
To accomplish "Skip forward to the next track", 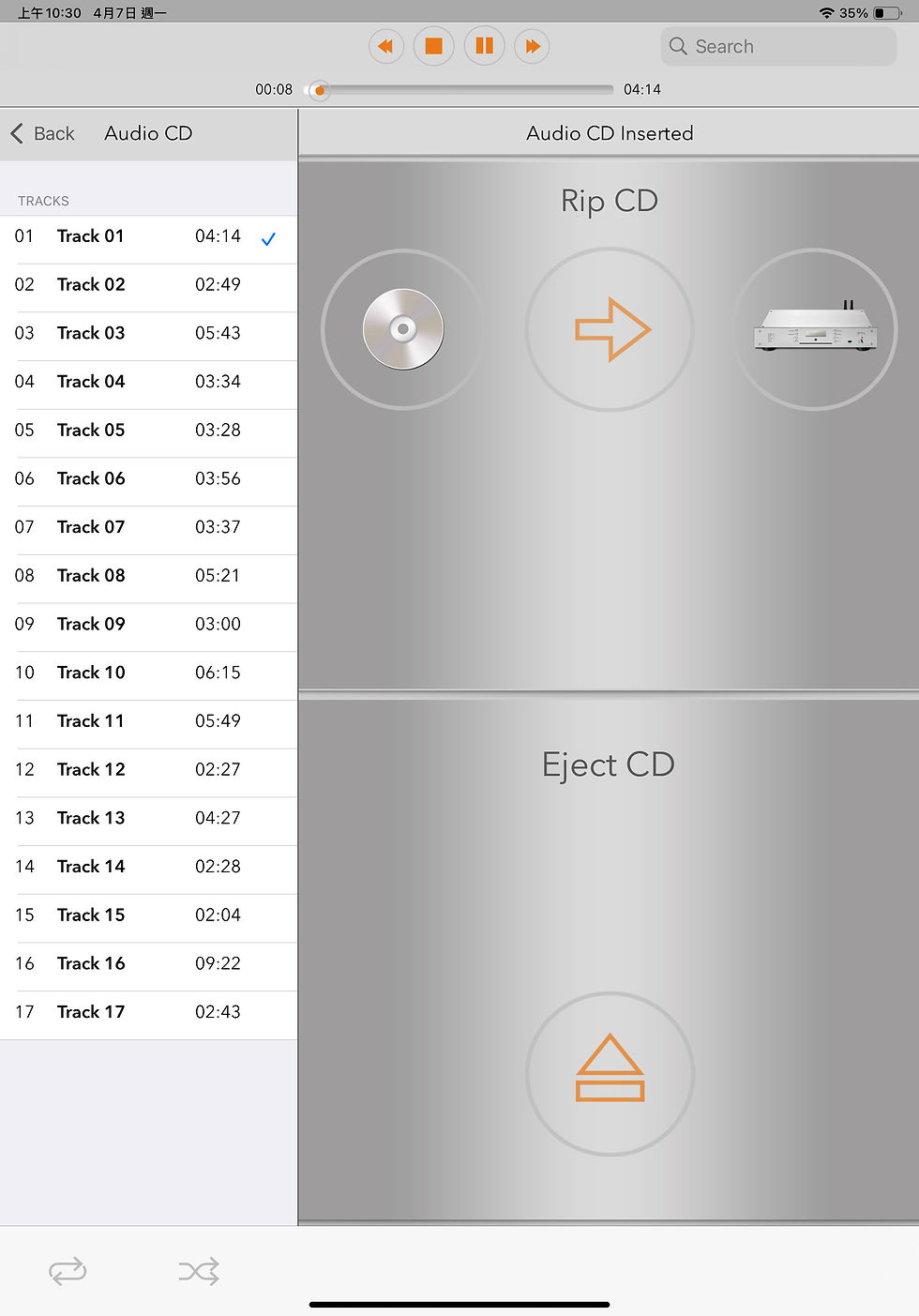I will pos(532,46).
